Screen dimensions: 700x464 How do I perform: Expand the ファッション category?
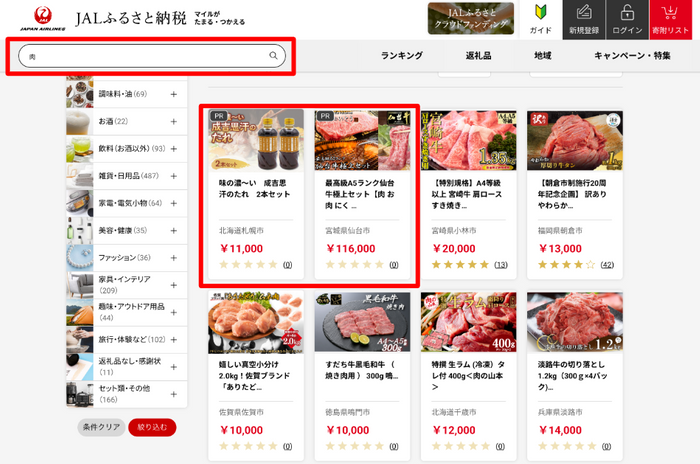(x=174, y=258)
